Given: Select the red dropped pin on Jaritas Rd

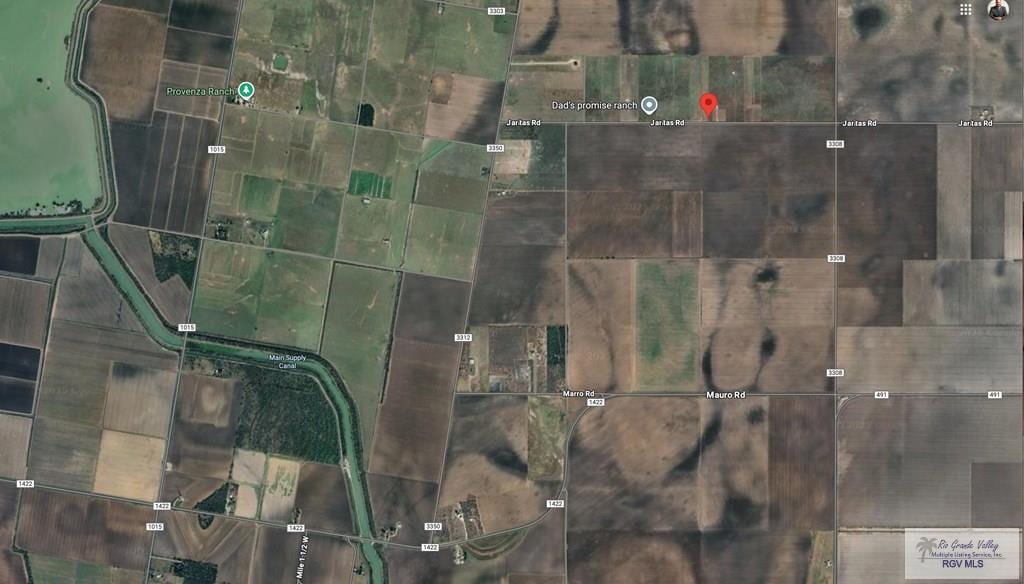Looking at the screenshot, I should (708, 105).
